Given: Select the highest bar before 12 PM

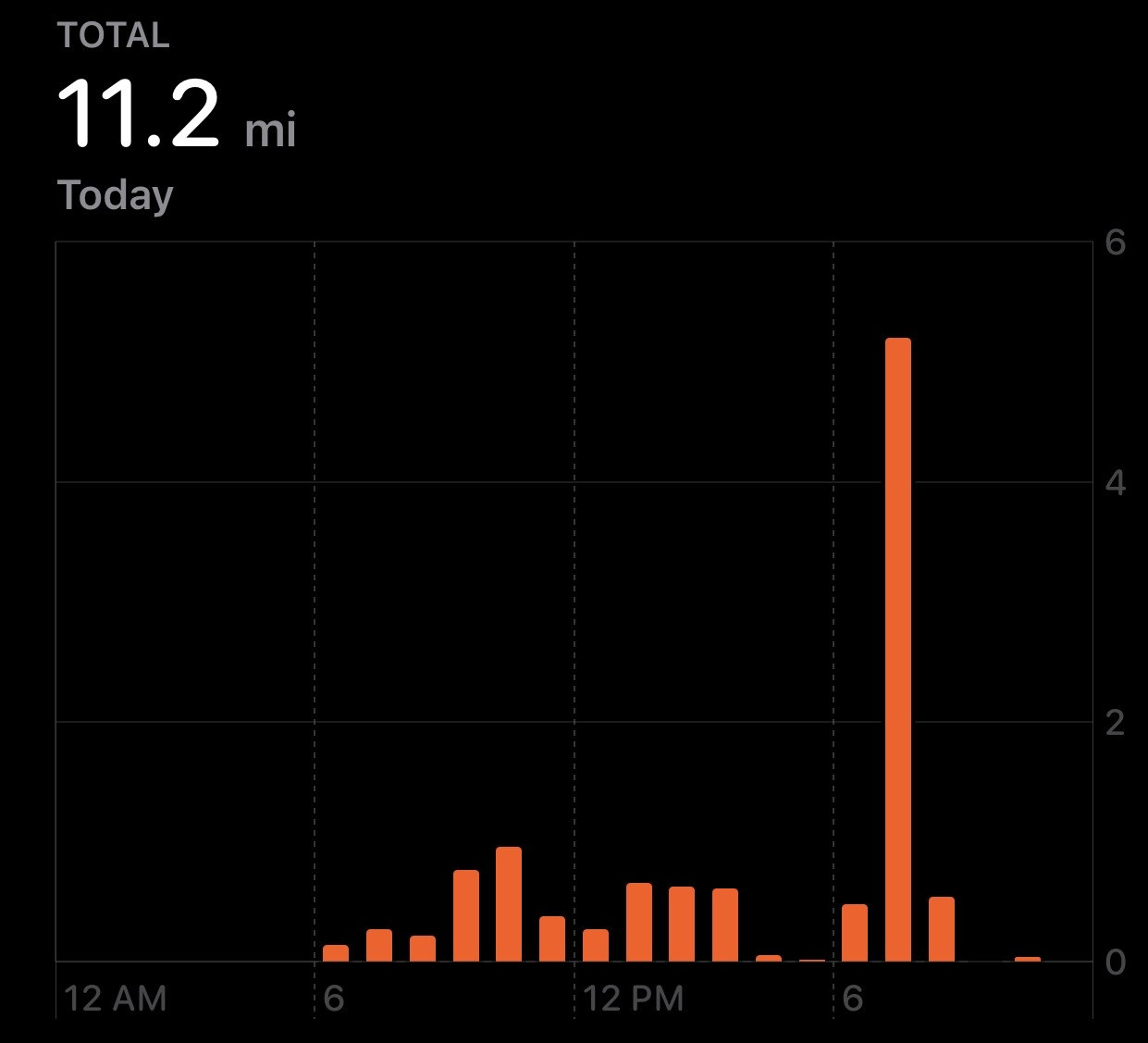Looking at the screenshot, I should click(509, 904).
